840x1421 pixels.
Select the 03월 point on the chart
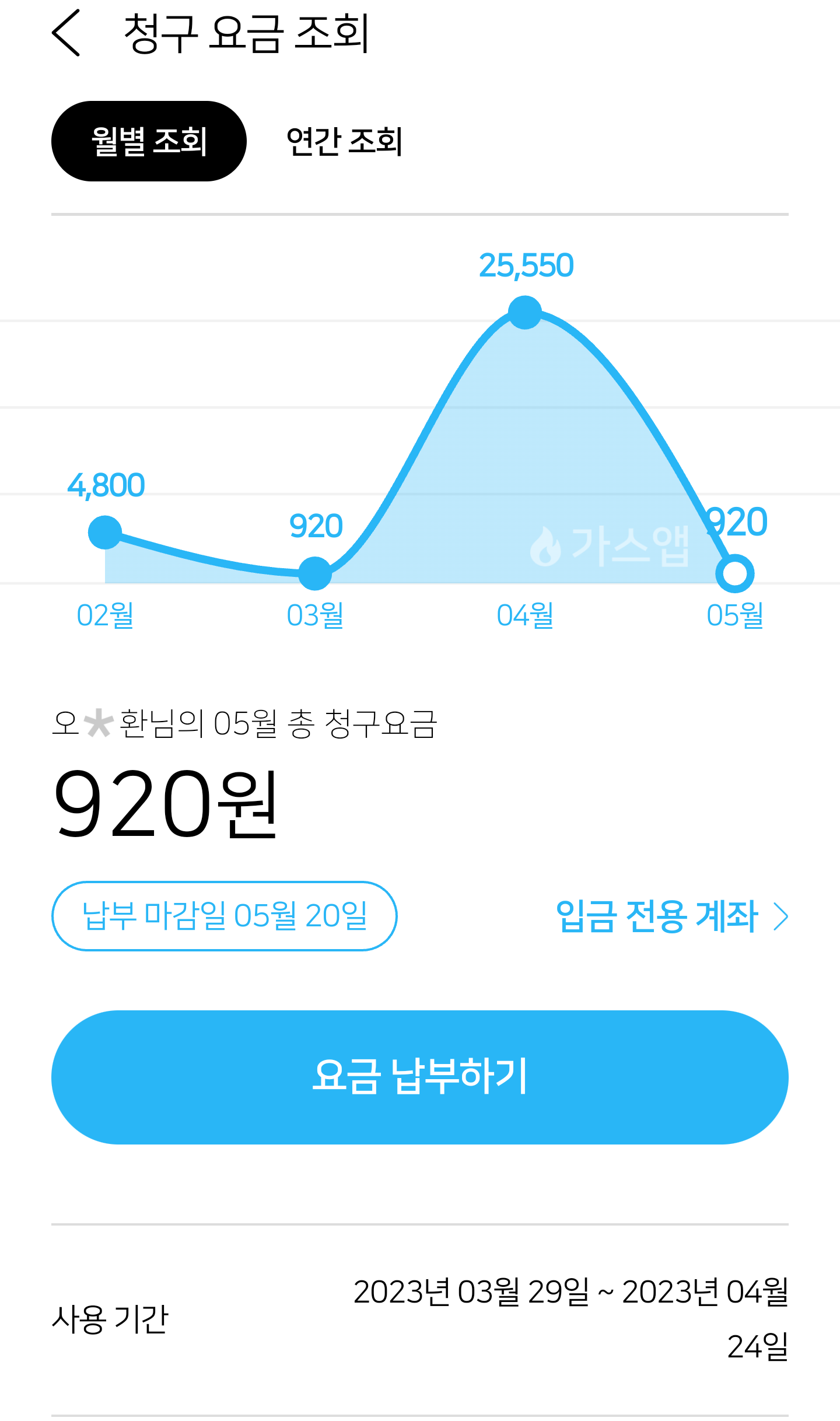pos(315,573)
